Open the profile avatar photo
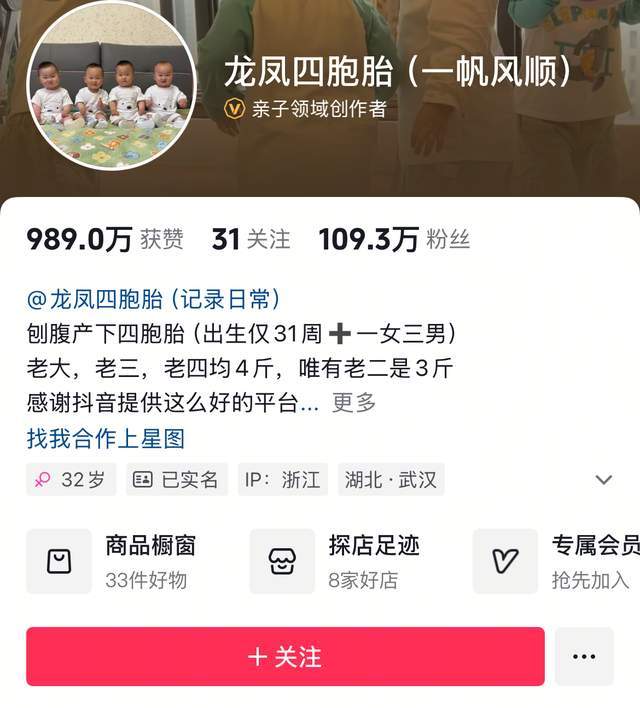The width and height of the screenshot is (640, 708). (x=111, y=85)
